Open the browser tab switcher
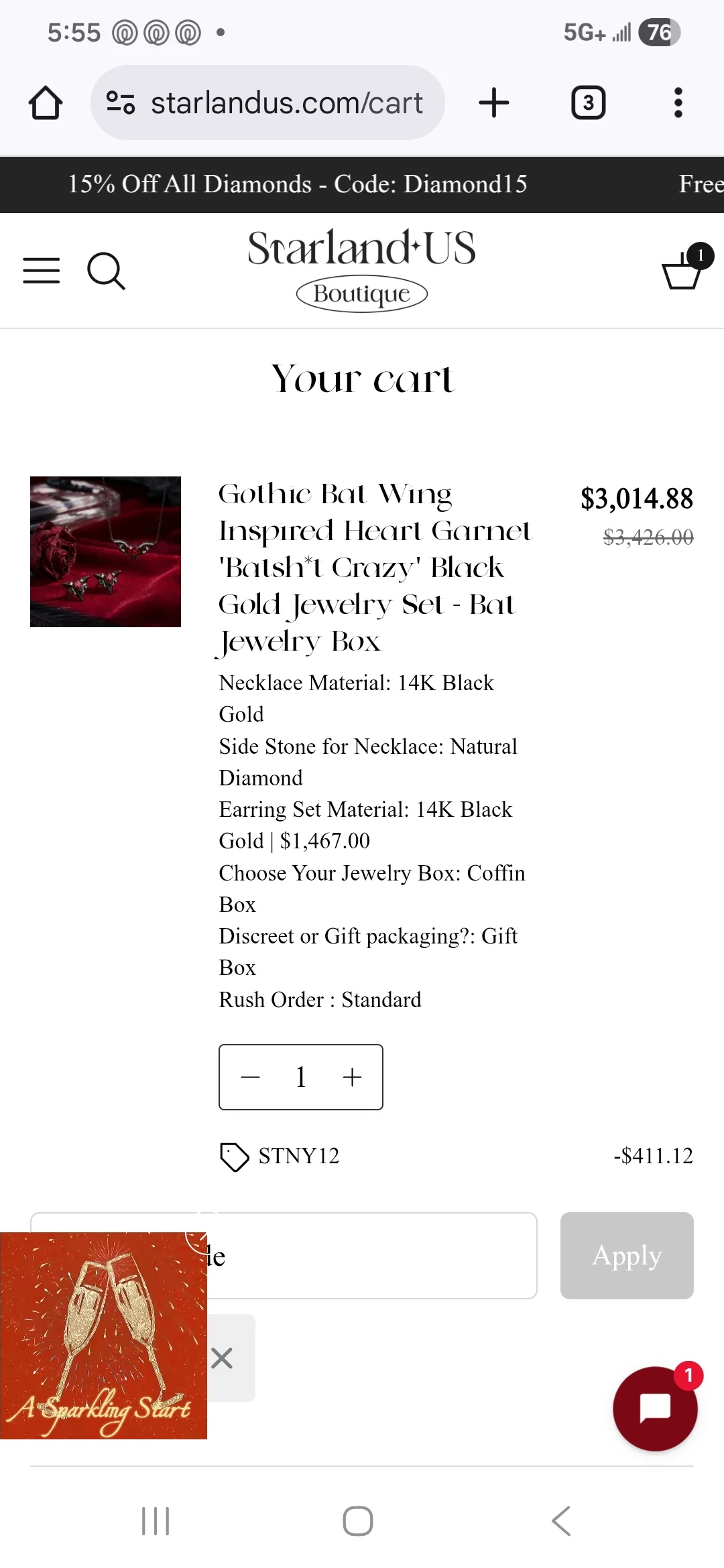Viewport: 724px width, 1568px height. [588, 103]
